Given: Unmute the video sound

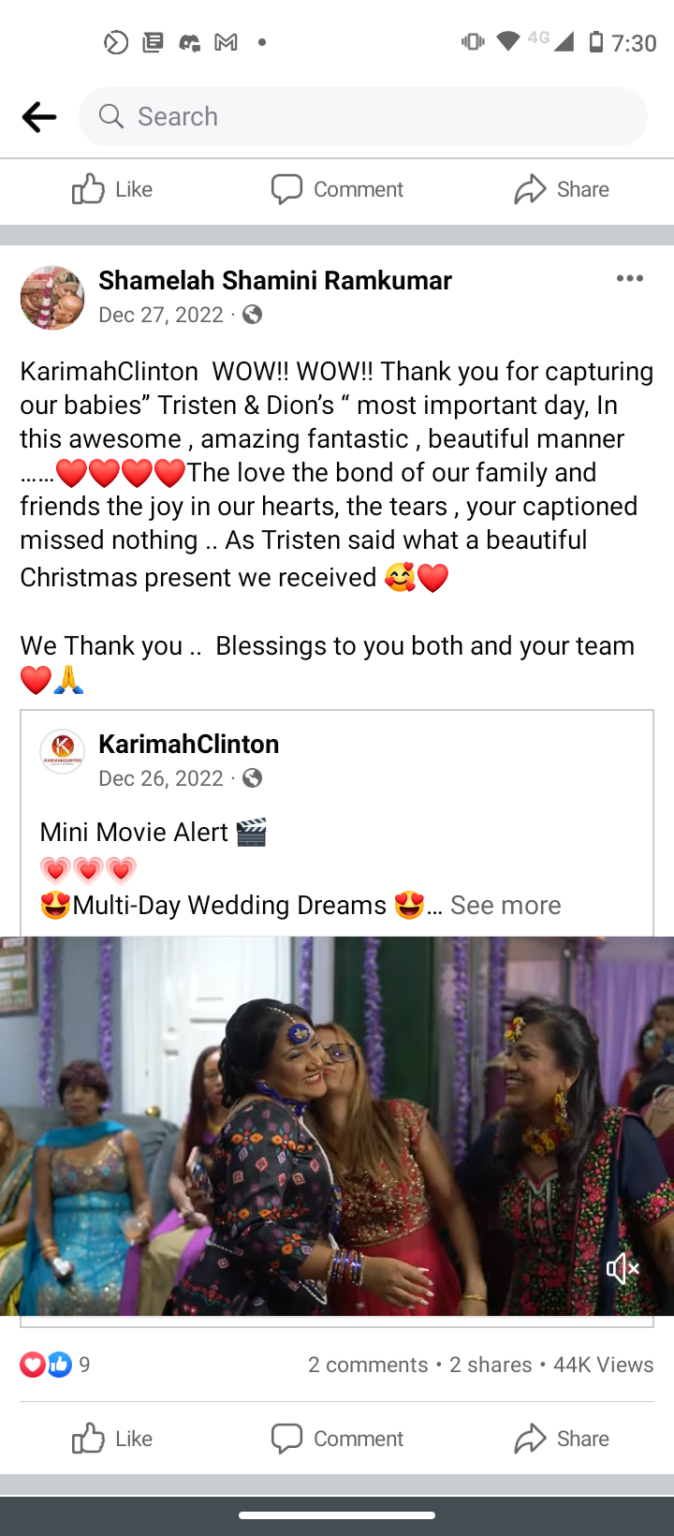Looking at the screenshot, I should [622, 1270].
